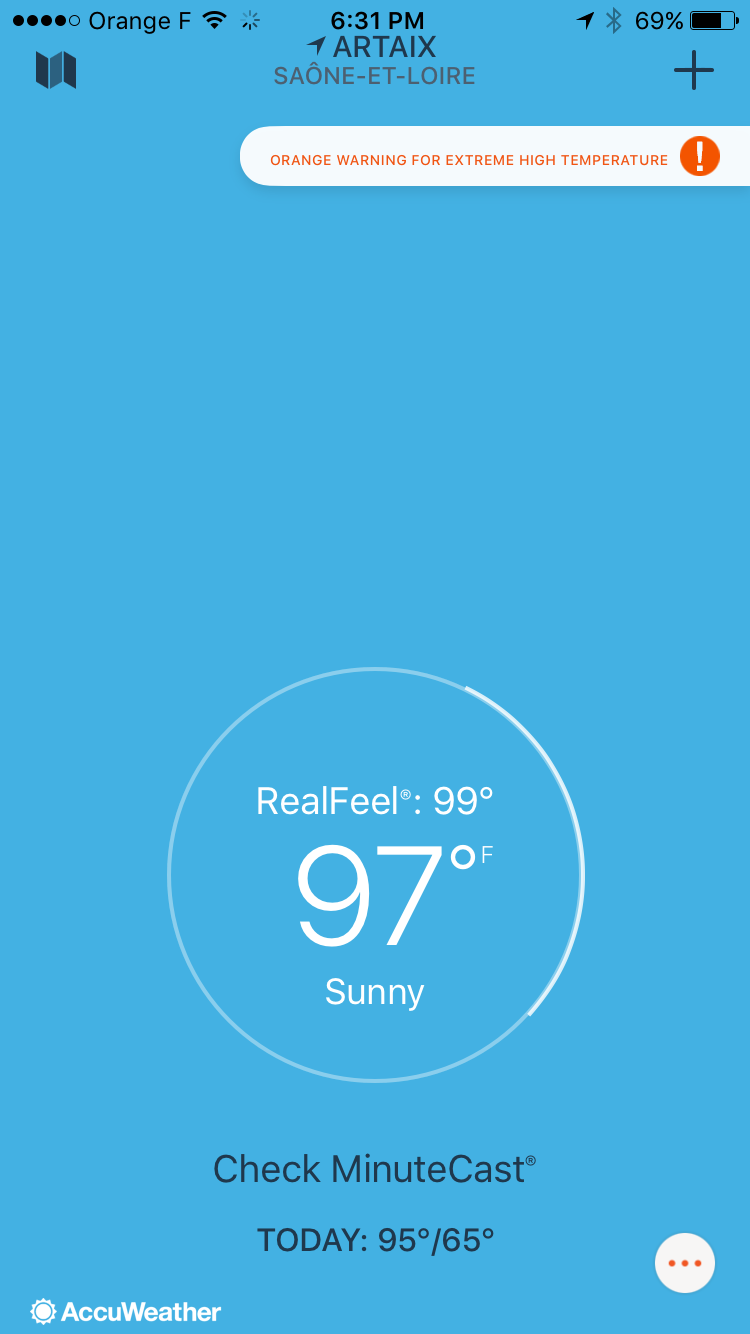Check MinuteCast forecast
The height and width of the screenshot is (1334, 750).
tap(374, 1169)
